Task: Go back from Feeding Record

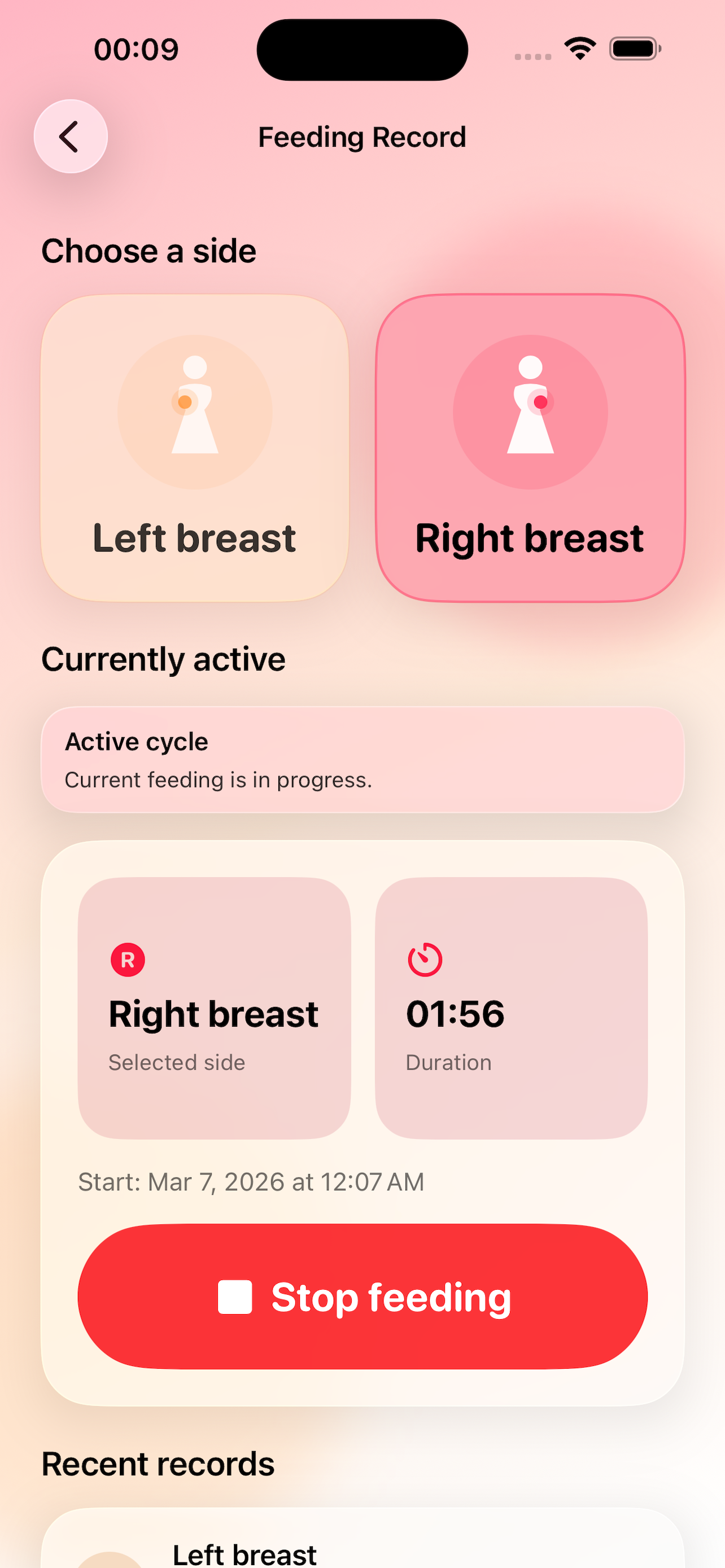Action: point(71,137)
